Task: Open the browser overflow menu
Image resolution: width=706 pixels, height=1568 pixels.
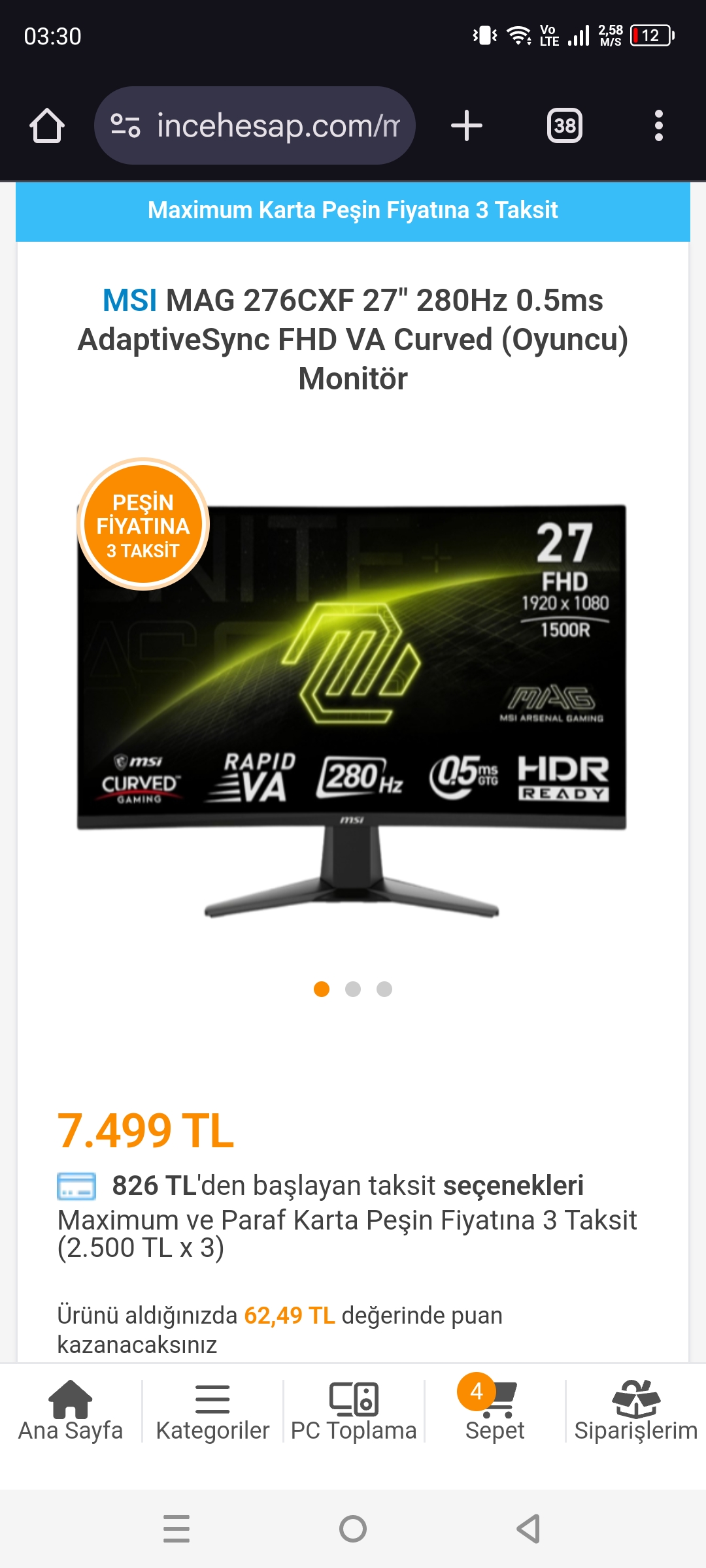Action: (x=658, y=125)
